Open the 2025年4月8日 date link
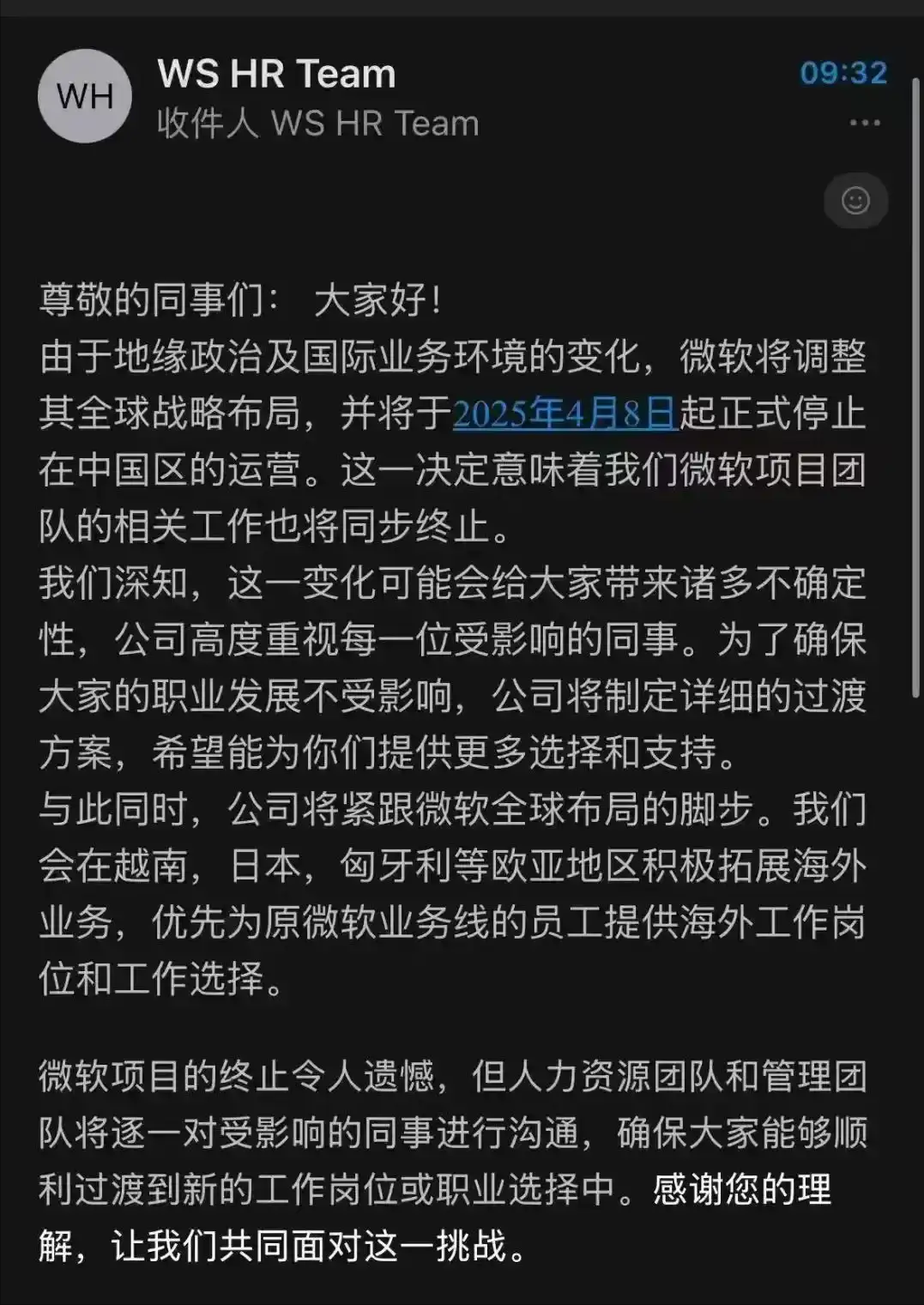Screen dimensions: 924x1305 [x=565, y=414]
